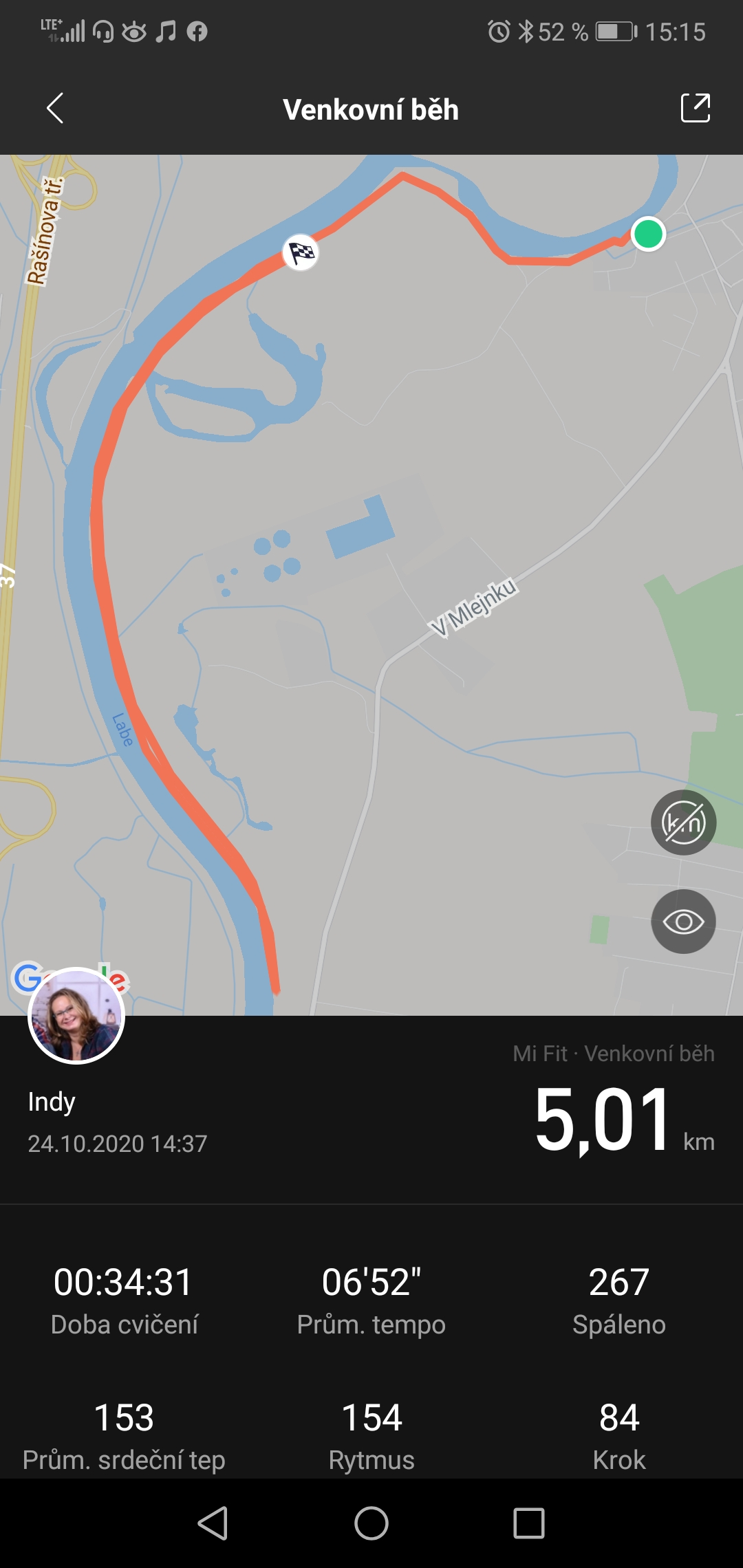Toggle map visibility with eye icon

click(x=683, y=922)
